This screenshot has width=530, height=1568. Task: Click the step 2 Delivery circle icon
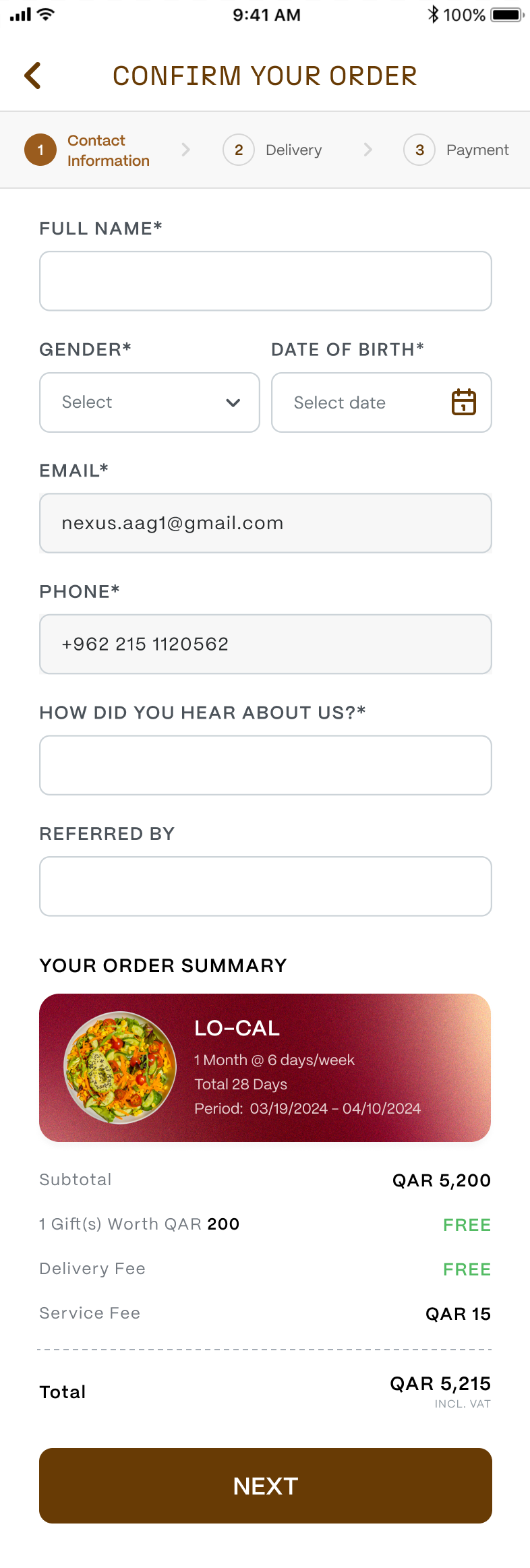point(238,150)
